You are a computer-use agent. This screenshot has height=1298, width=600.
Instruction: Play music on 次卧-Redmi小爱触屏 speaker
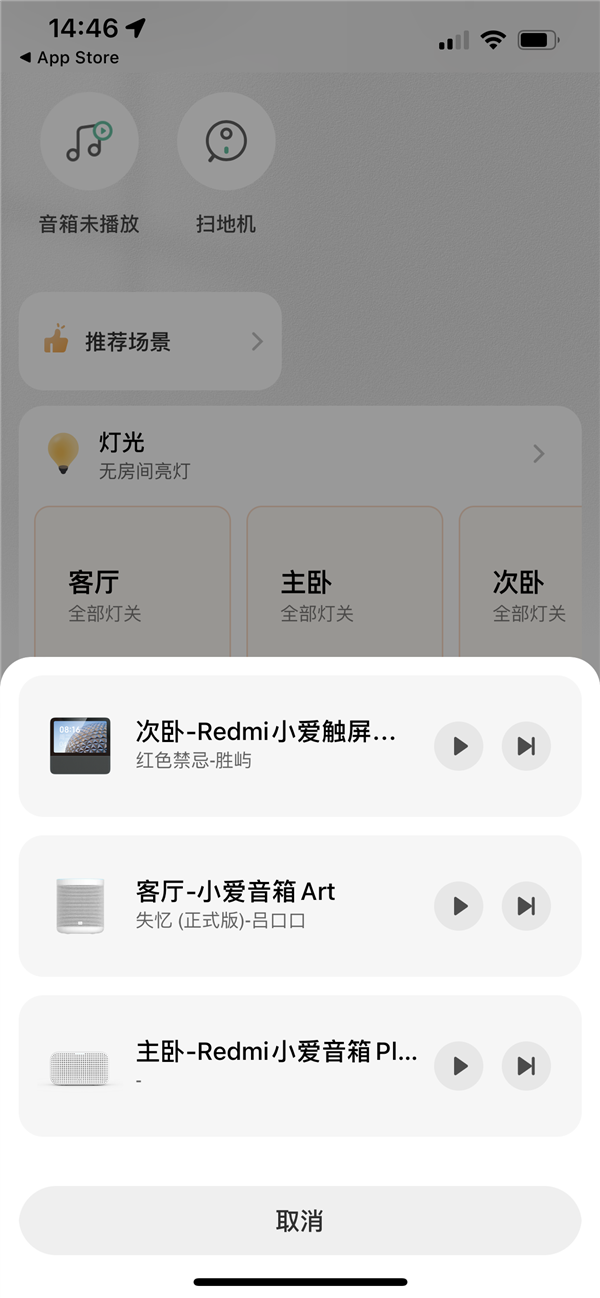point(459,746)
